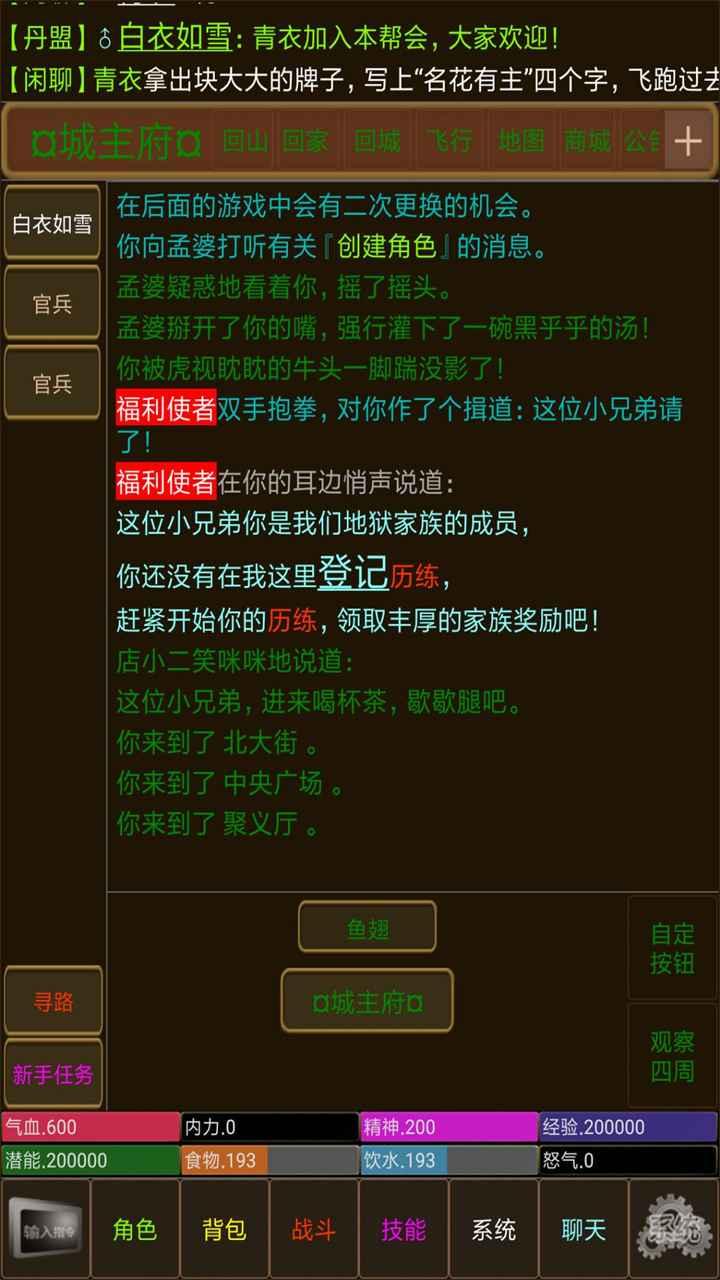Expand the toolbar with the + button
720x1280 pixels.
688,143
